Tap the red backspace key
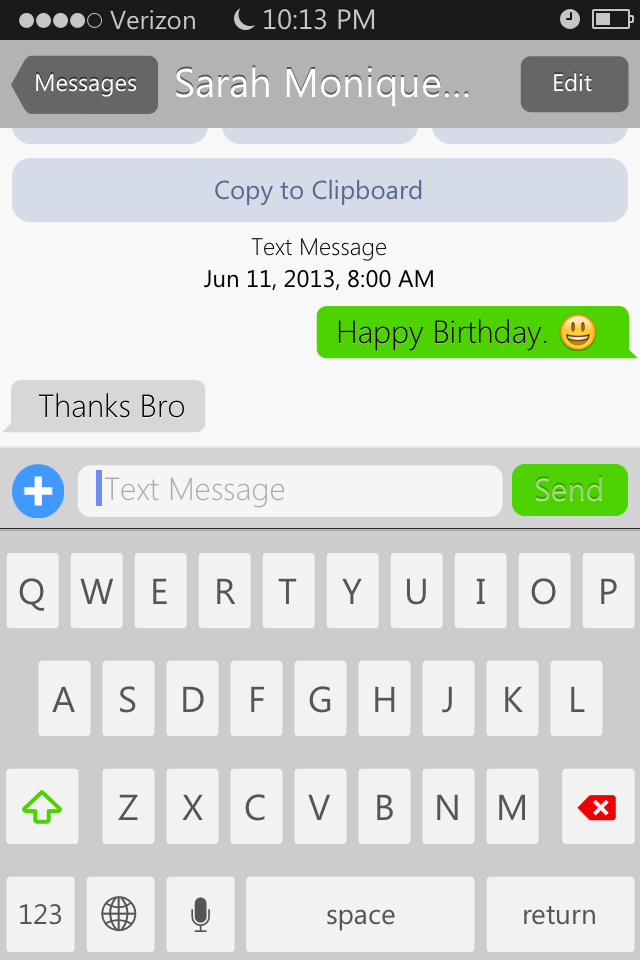This screenshot has height=960, width=640. pos(597,806)
